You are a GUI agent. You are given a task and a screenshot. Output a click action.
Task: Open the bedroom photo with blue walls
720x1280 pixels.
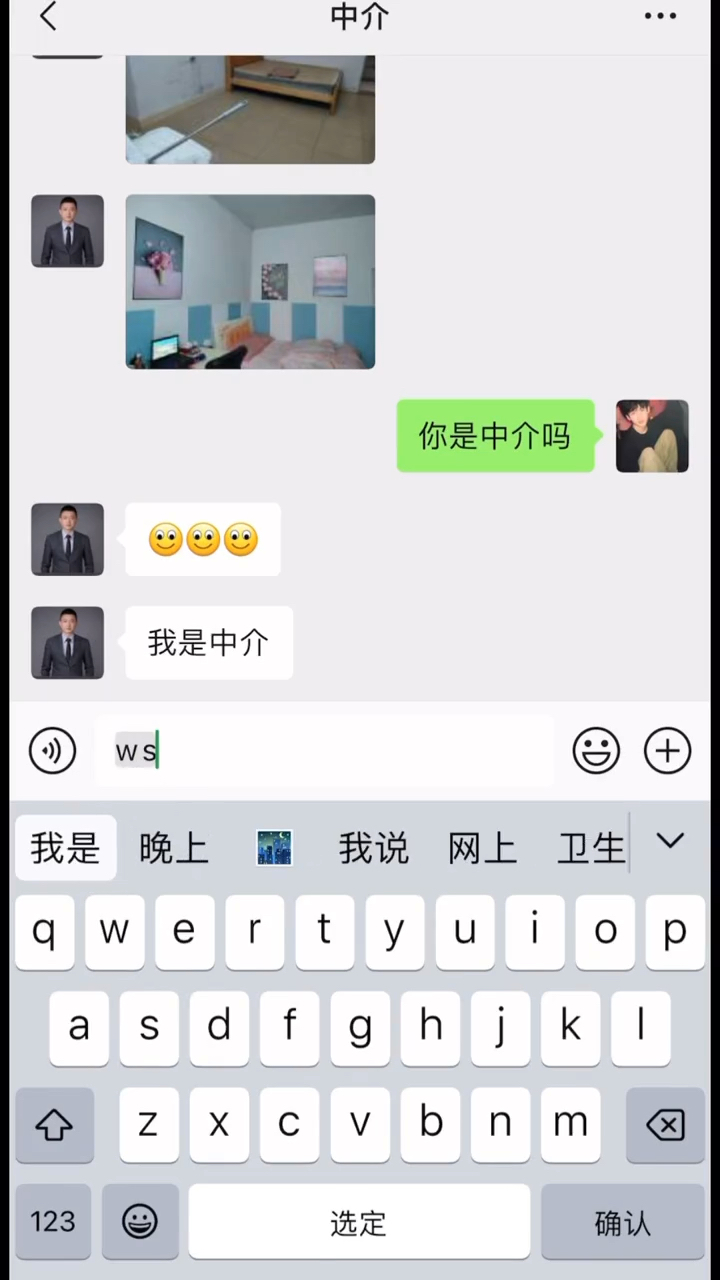(250, 282)
